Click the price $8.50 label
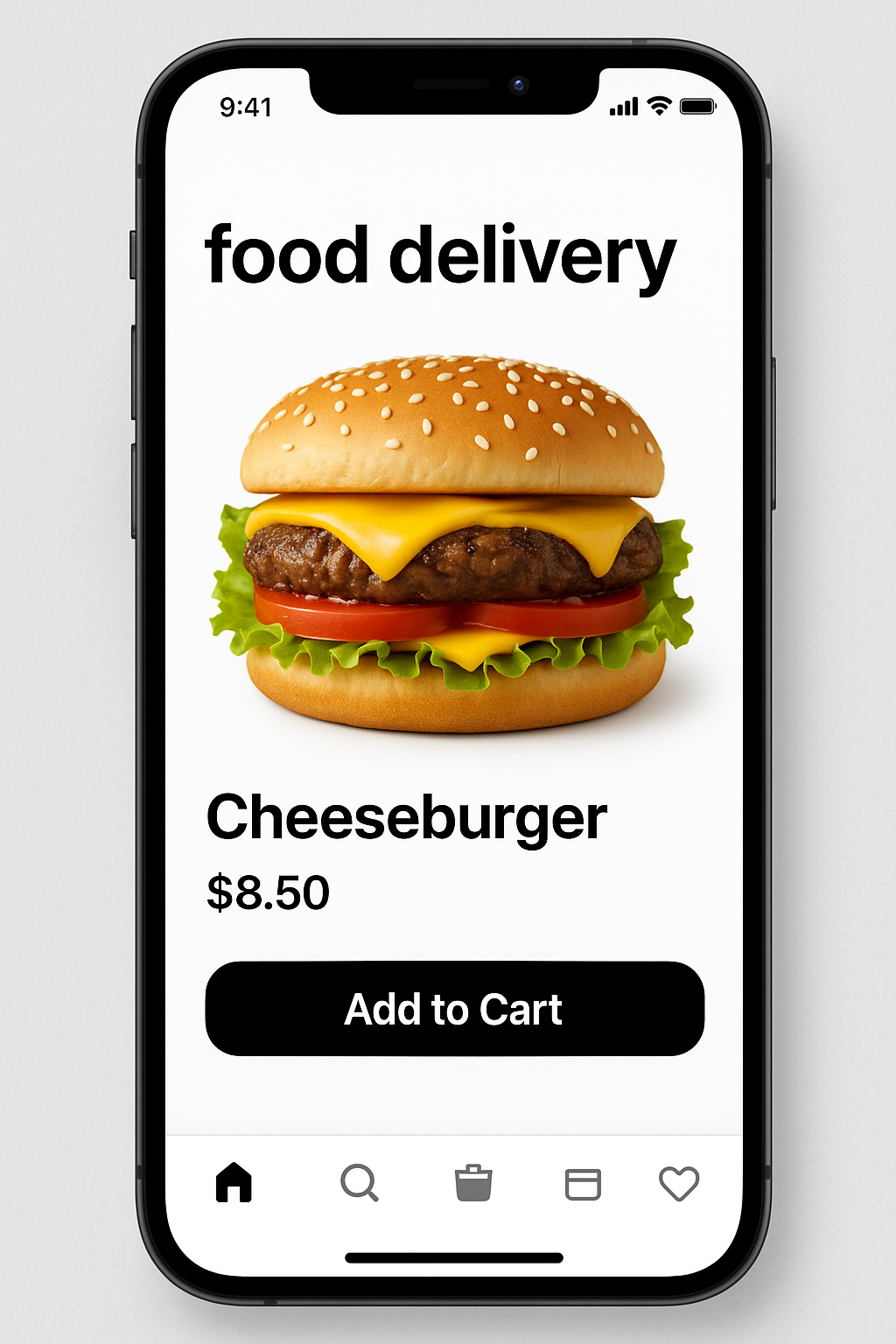 pyautogui.click(x=267, y=892)
